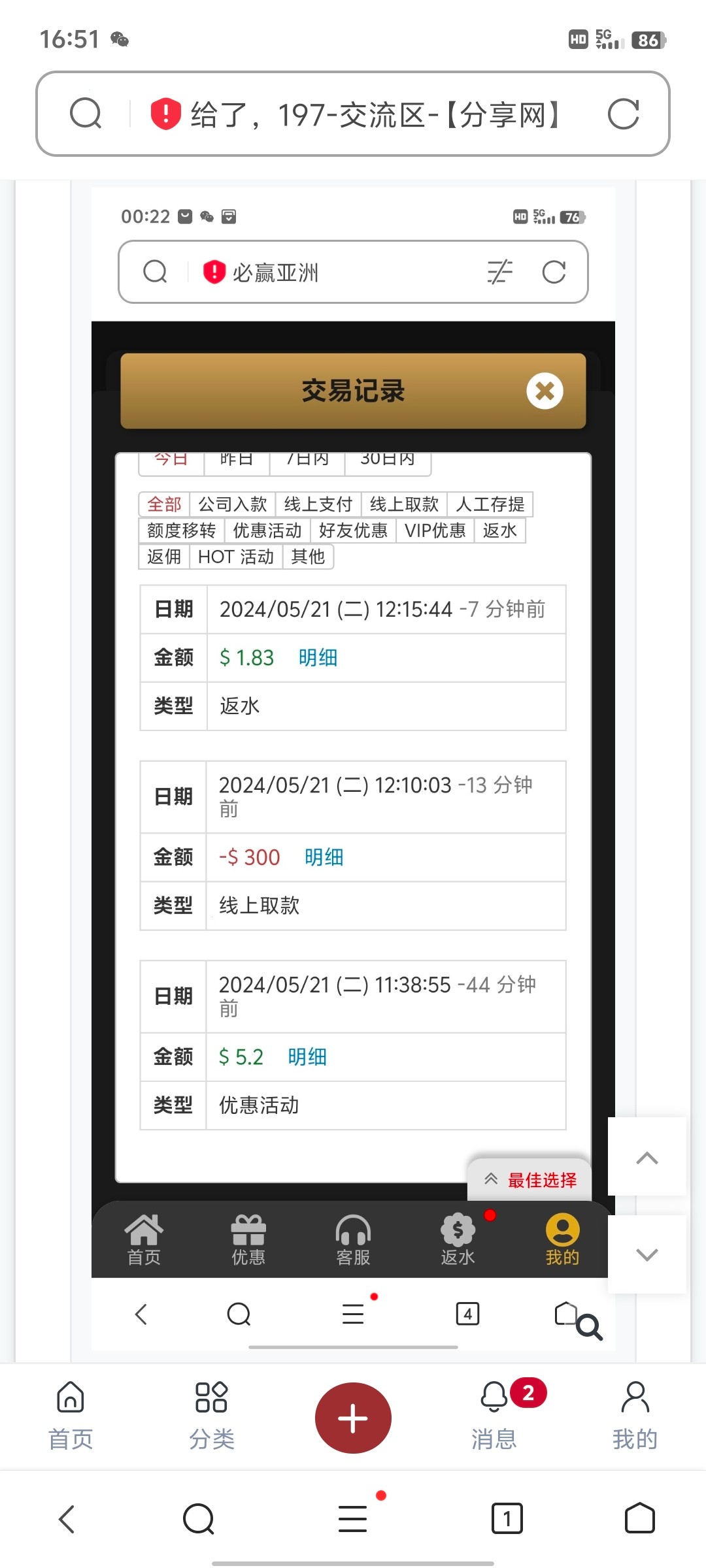Switch to the 分类 tab

click(211, 1416)
